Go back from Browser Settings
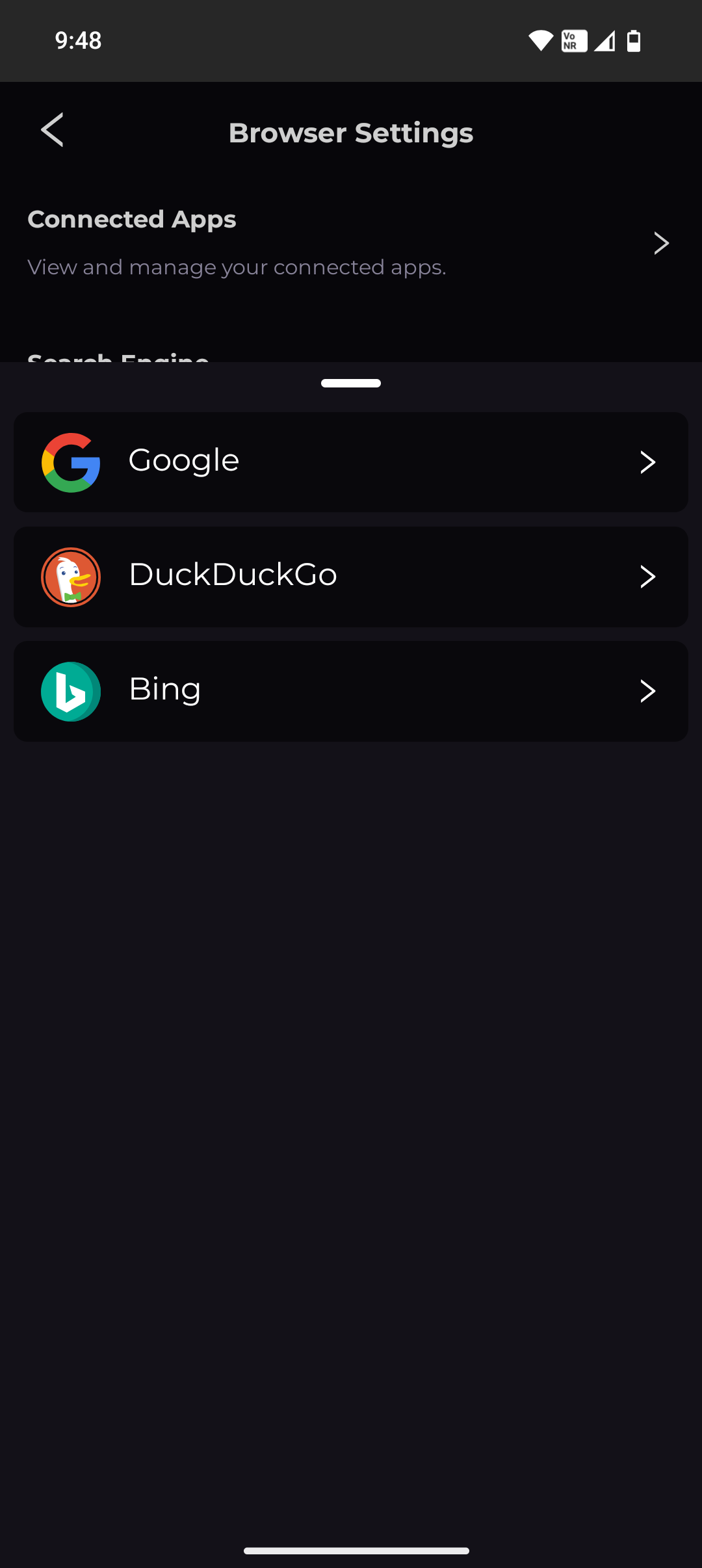The image size is (702, 1568). tap(53, 131)
